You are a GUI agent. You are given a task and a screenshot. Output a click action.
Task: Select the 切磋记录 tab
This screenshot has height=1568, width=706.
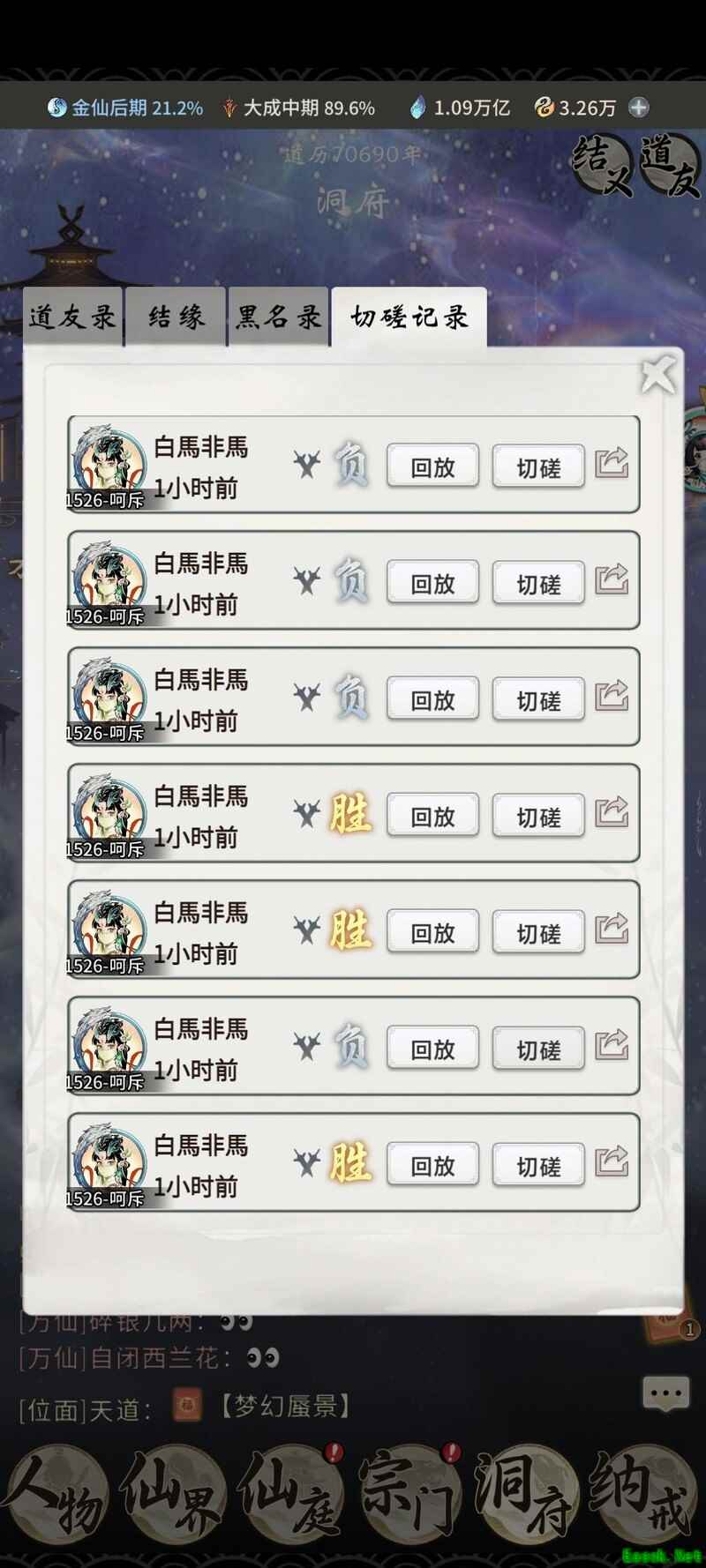click(x=409, y=317)
